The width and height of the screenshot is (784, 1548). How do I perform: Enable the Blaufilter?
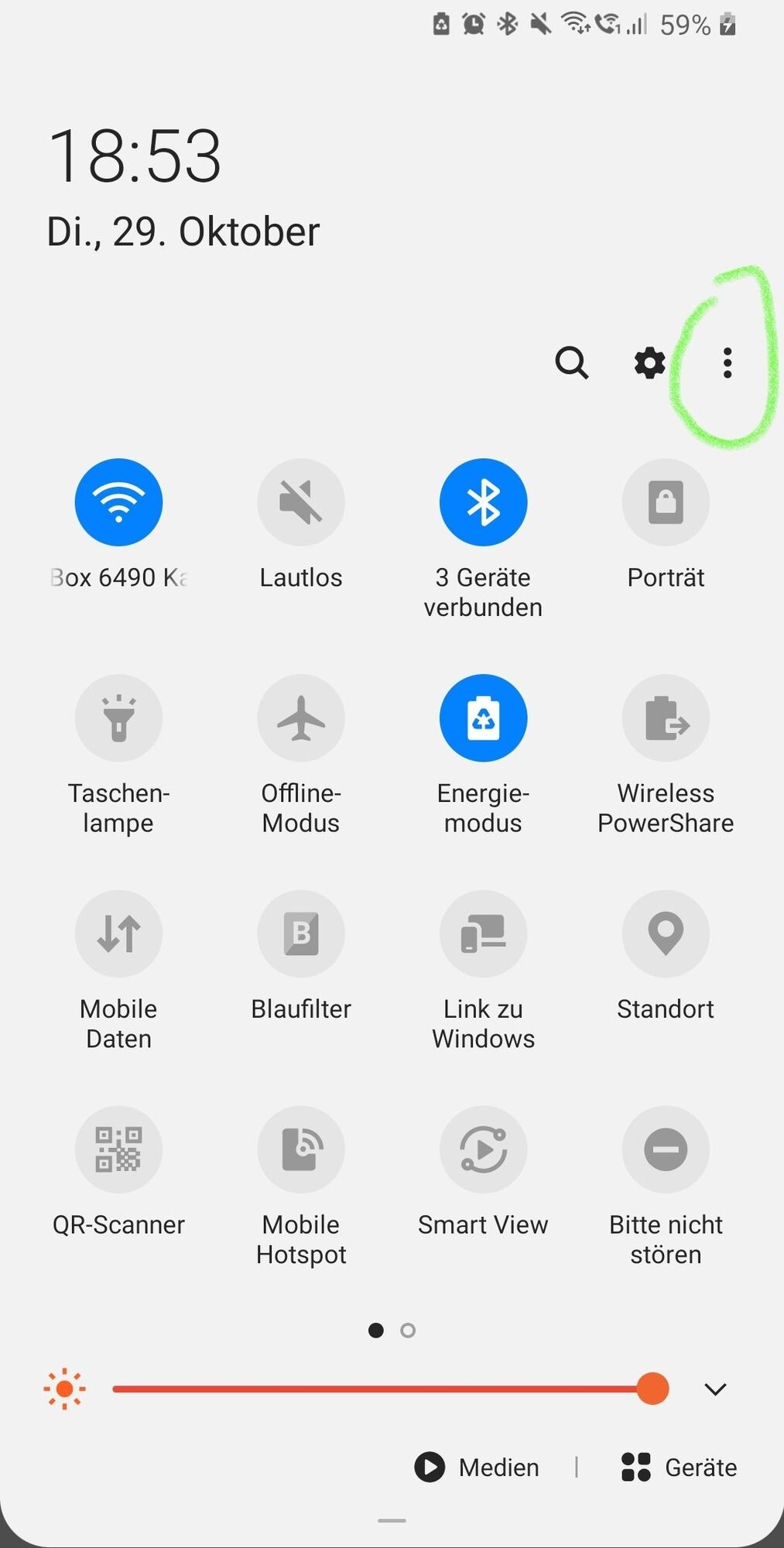coord(301,933)
